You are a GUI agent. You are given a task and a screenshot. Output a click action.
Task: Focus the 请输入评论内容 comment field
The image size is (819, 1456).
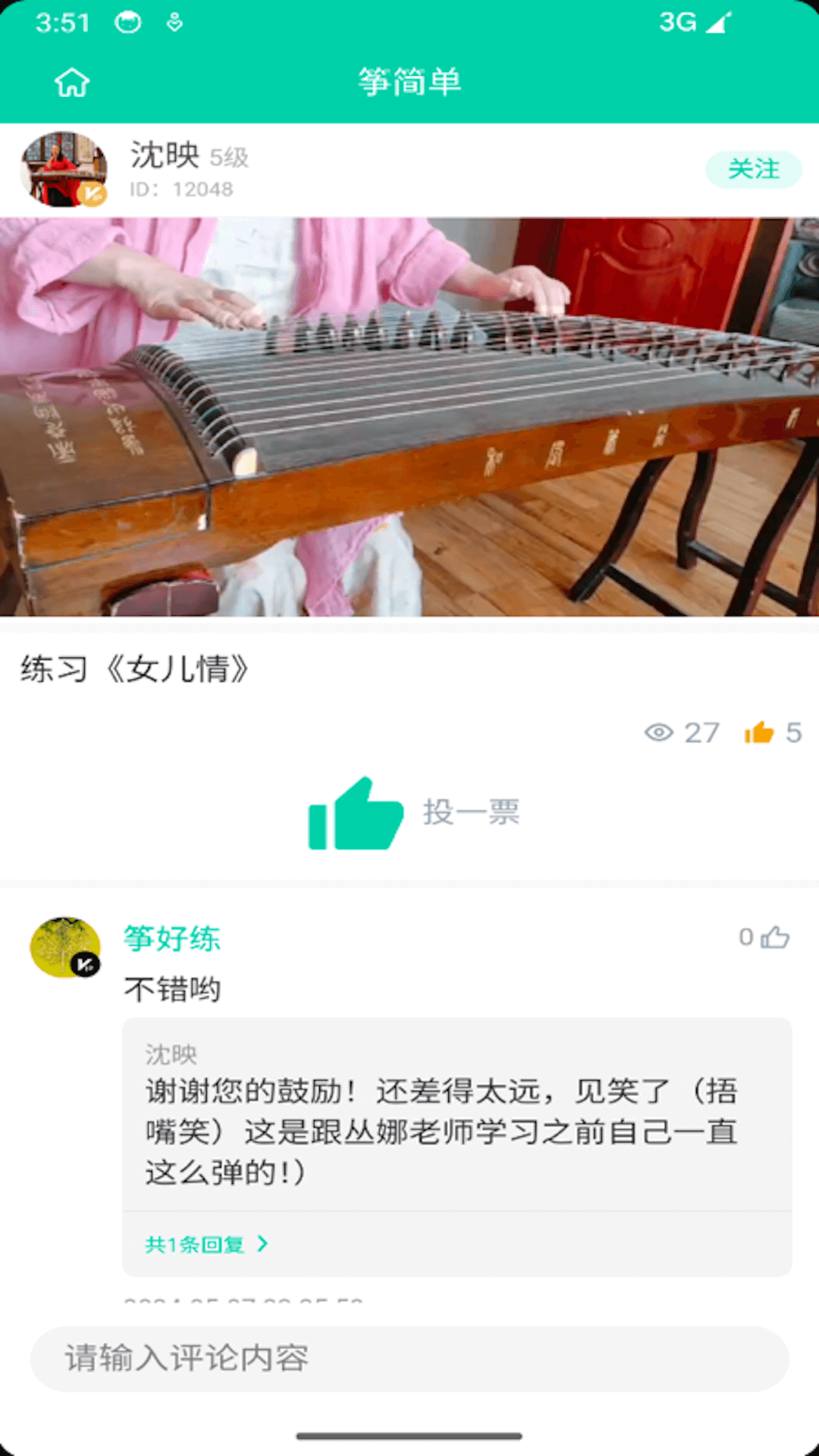(x=409, y=1358)
